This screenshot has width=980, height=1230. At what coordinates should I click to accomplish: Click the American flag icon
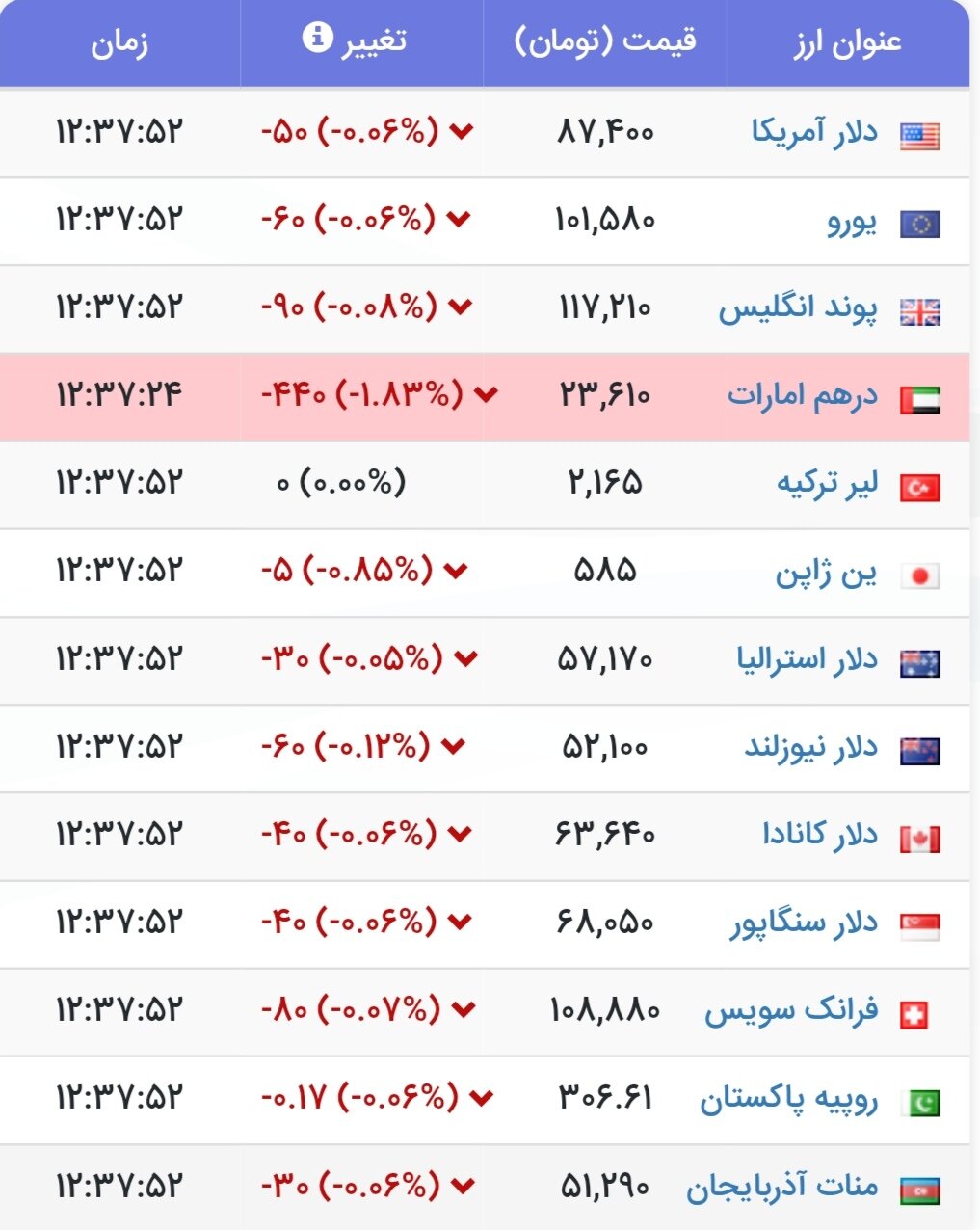(x=918, y=134)
